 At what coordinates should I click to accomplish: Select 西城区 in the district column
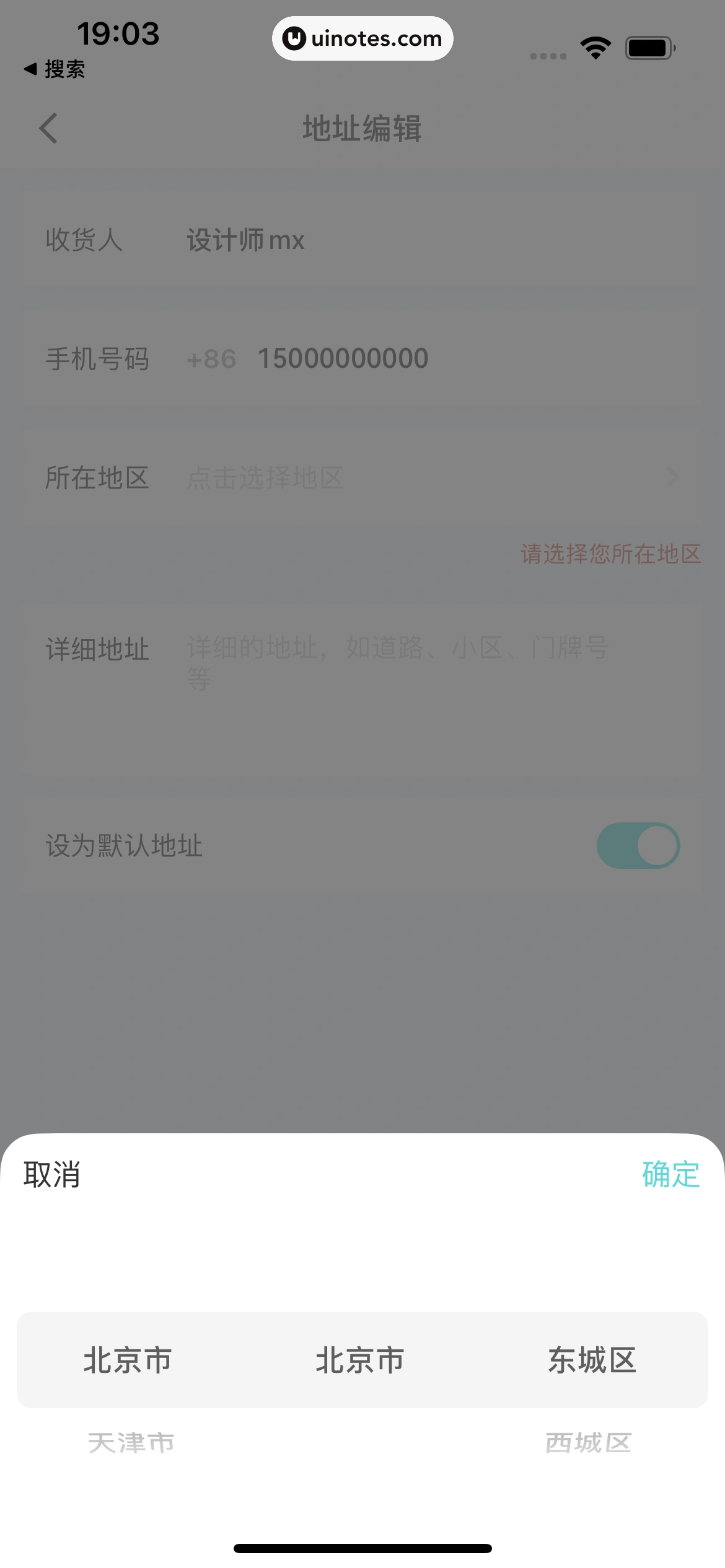pos(588,1443)
